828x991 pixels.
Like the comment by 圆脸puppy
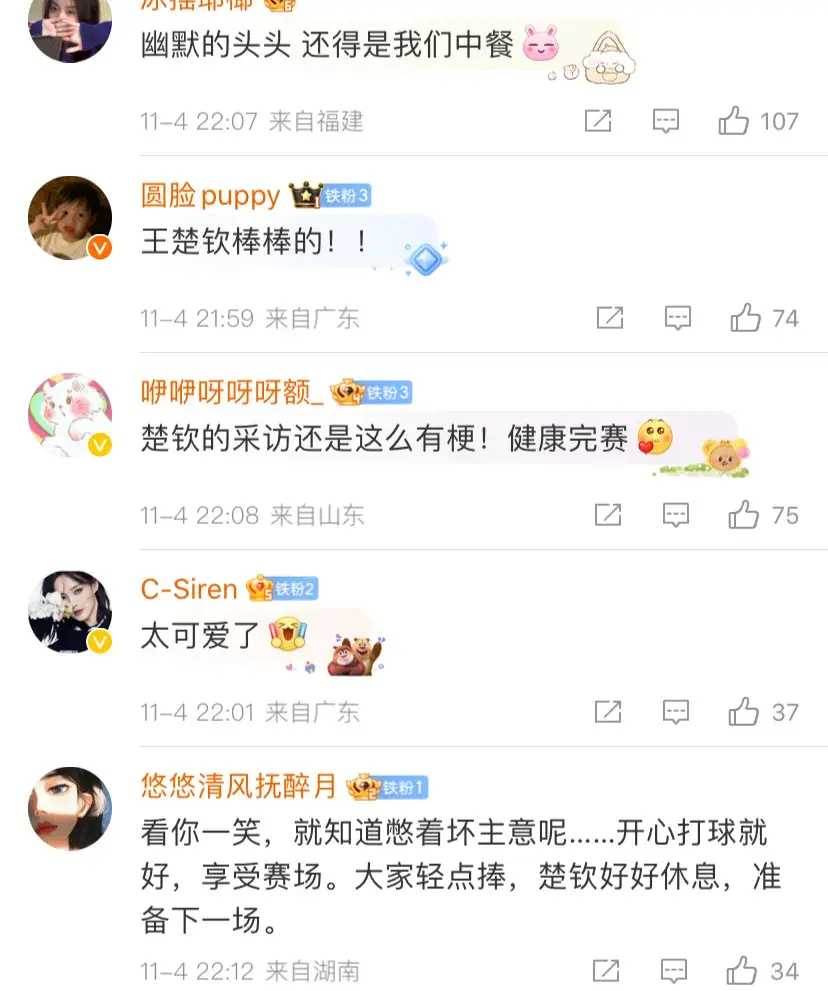click(746, 318)
